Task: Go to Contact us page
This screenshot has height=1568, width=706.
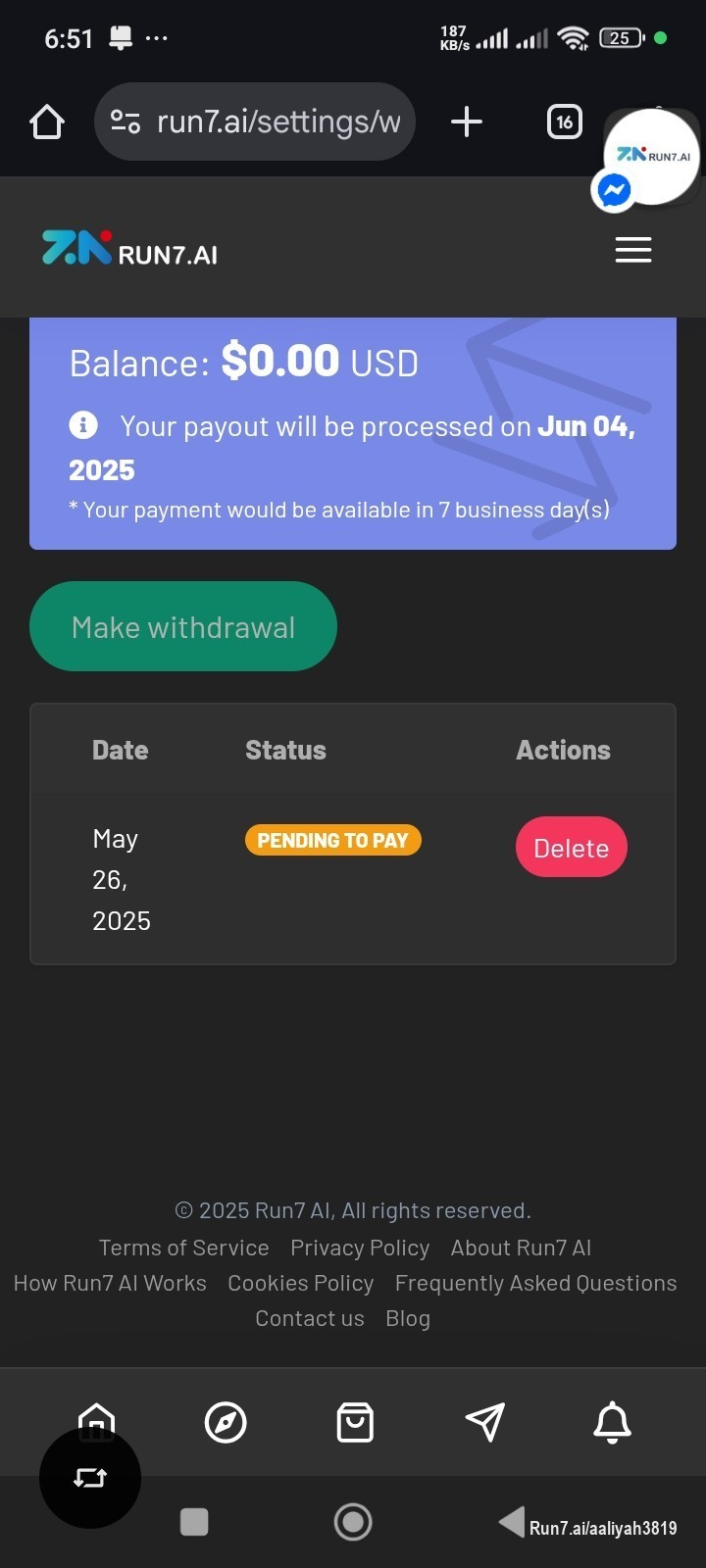Action: coord(310,1318)
